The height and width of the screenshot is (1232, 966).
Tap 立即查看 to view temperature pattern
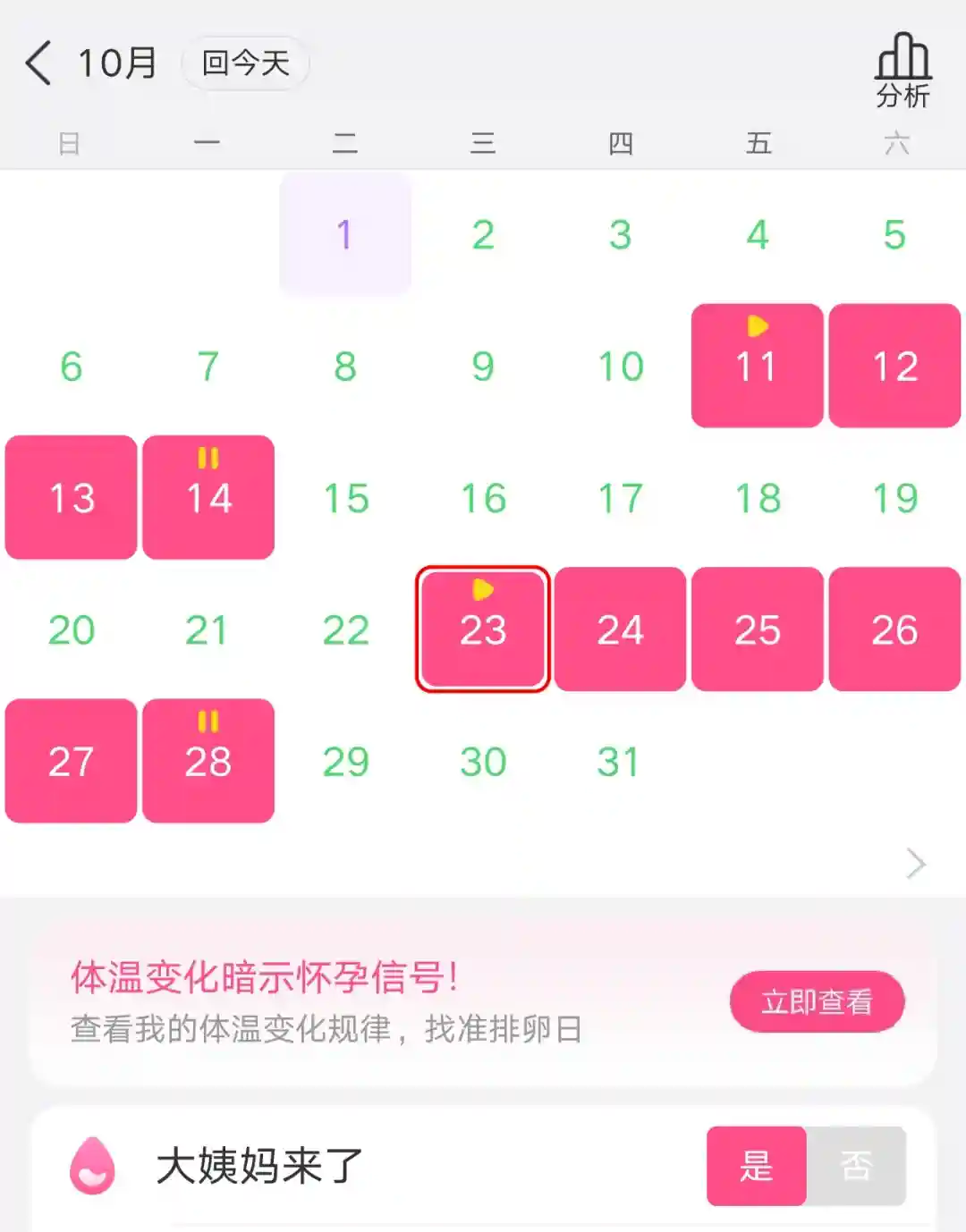[817, 1001]
